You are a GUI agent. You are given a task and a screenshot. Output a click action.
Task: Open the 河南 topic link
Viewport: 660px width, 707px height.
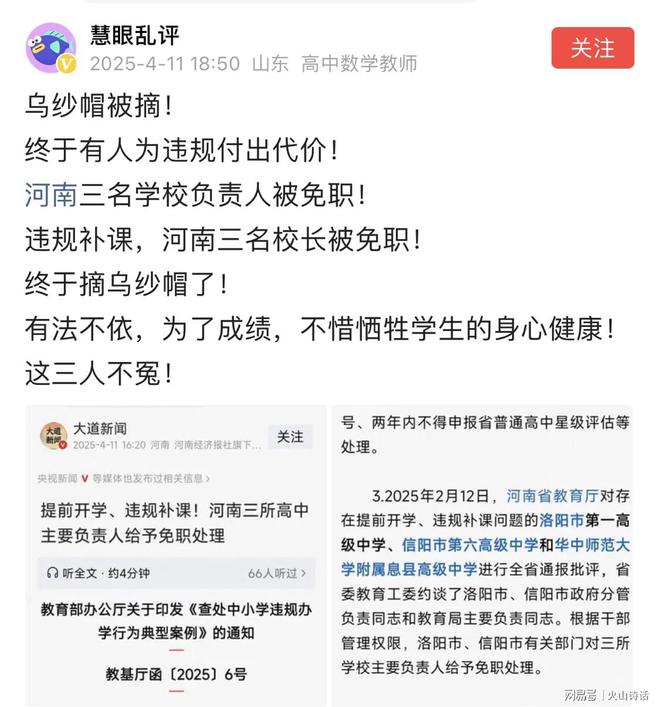pos(51,194)
